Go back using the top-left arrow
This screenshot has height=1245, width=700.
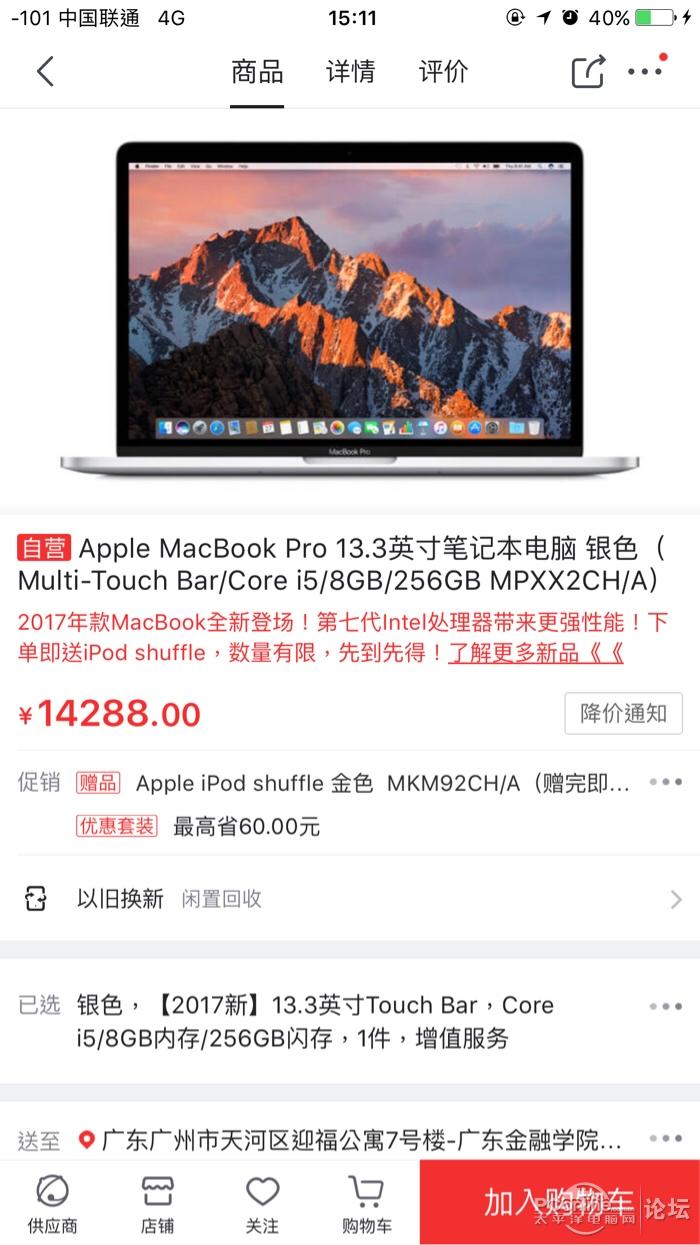(x=45, y=72)
